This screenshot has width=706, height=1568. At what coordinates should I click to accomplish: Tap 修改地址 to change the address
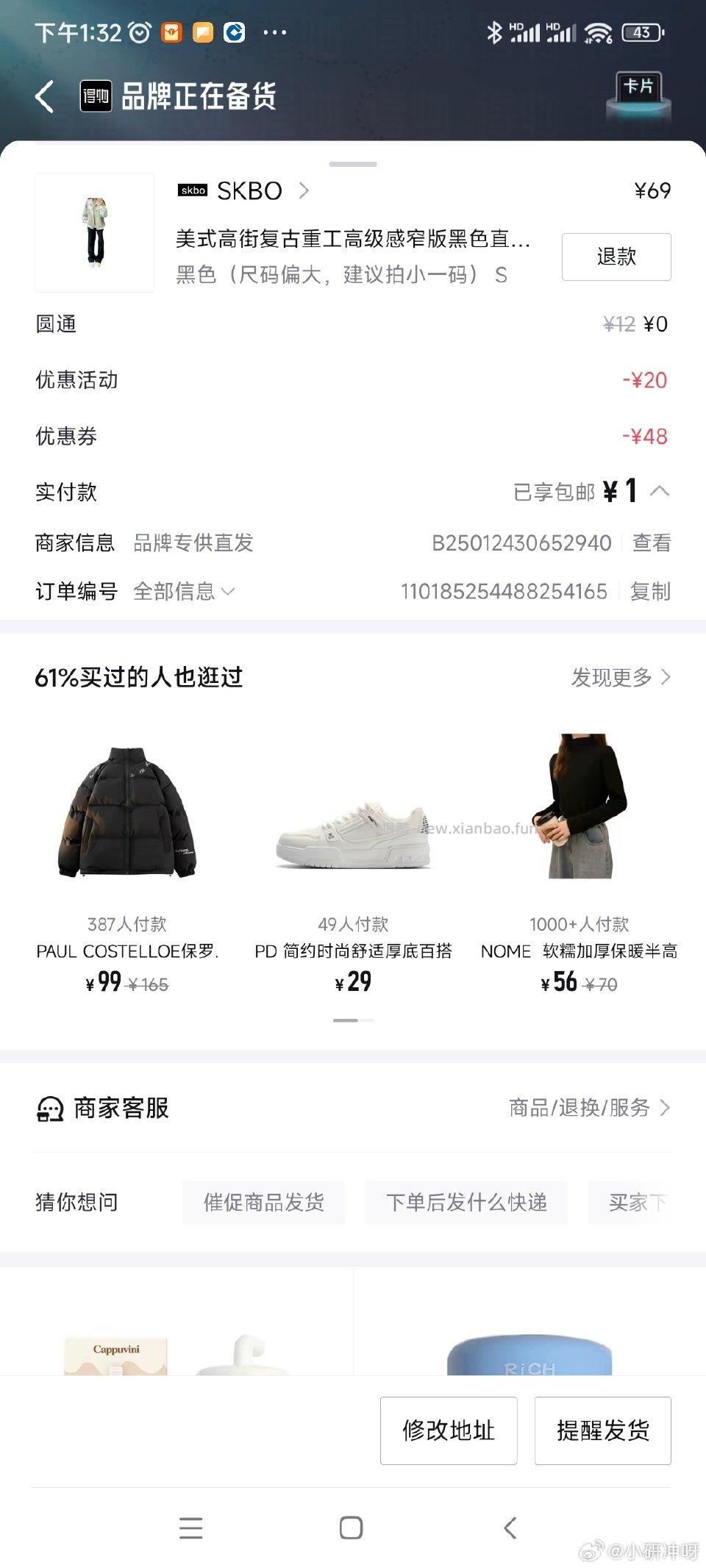click(x=449, y=1431)
